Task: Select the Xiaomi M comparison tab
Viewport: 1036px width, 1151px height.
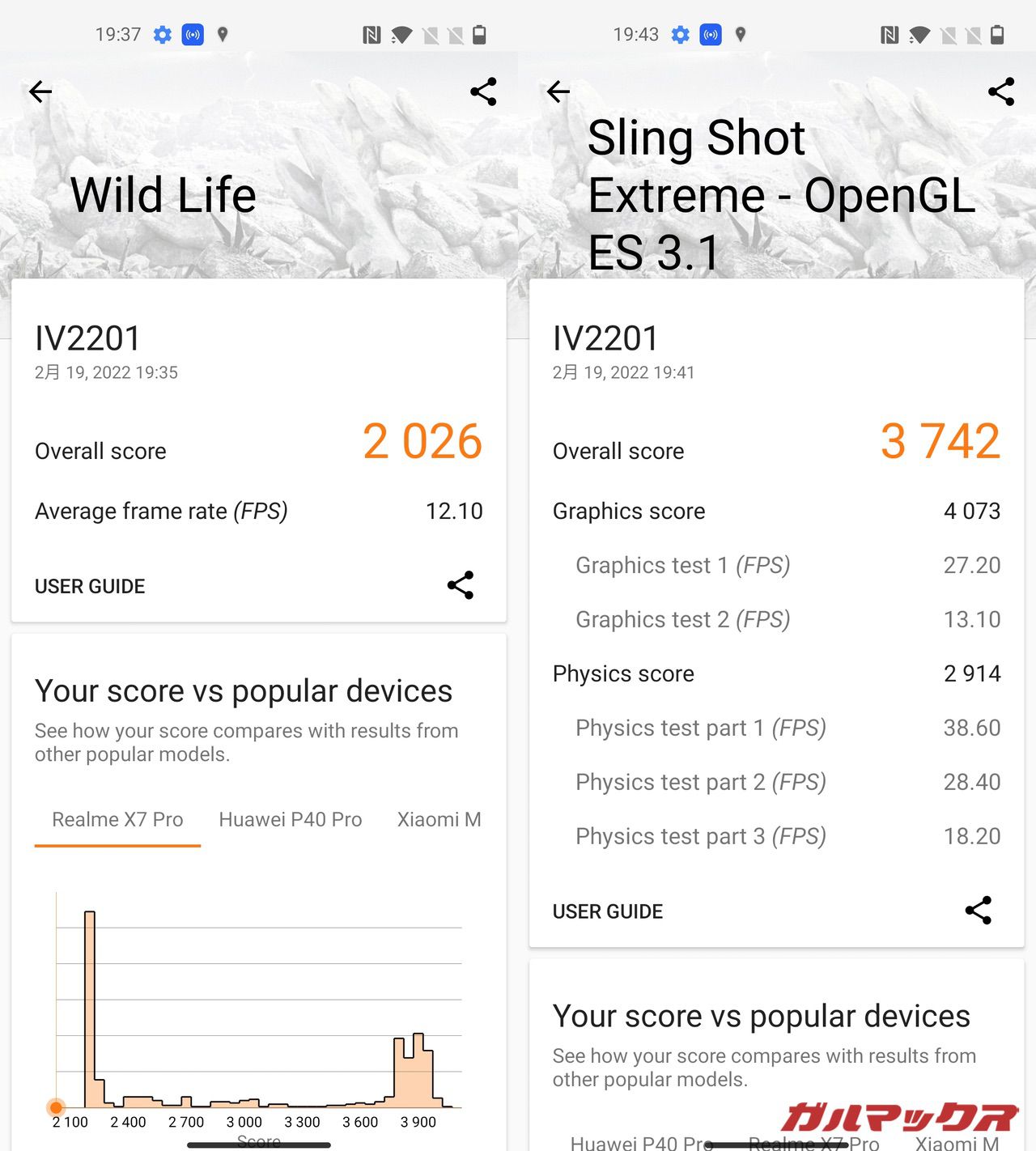Action: click(x=438, y=819)
